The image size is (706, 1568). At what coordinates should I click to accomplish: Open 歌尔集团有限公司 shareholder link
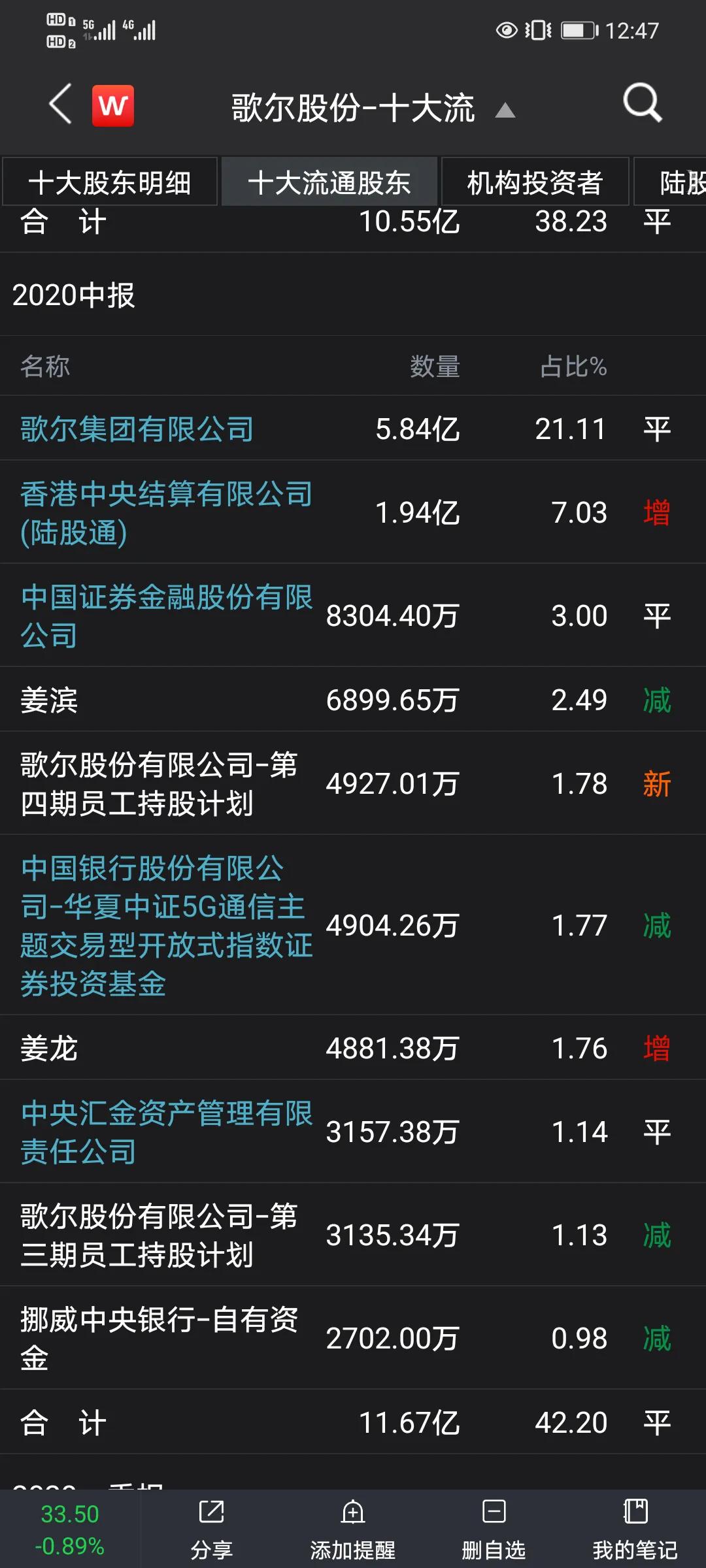[137, 429]
